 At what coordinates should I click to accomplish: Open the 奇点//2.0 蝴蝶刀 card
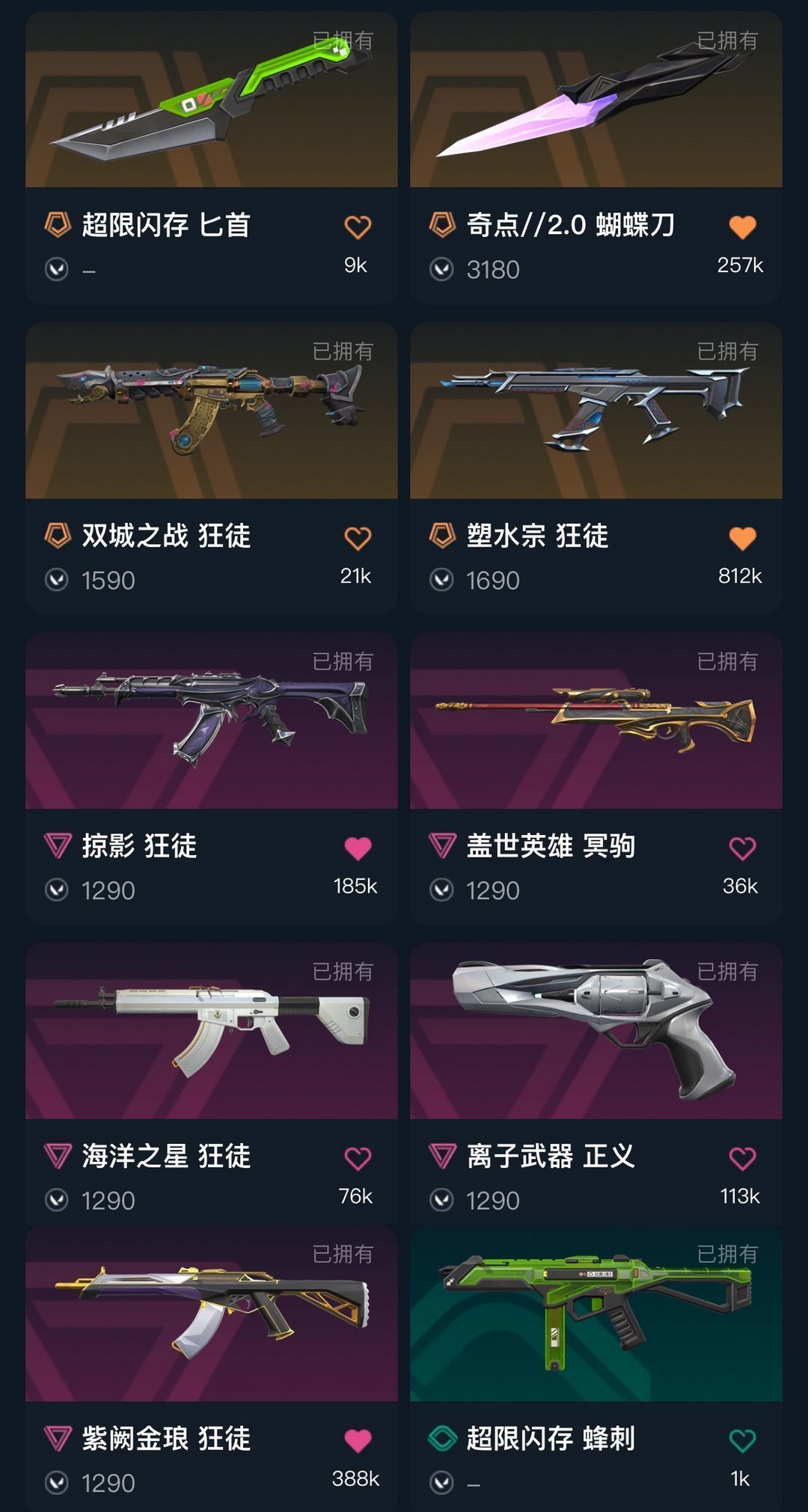tap(596, 157)
